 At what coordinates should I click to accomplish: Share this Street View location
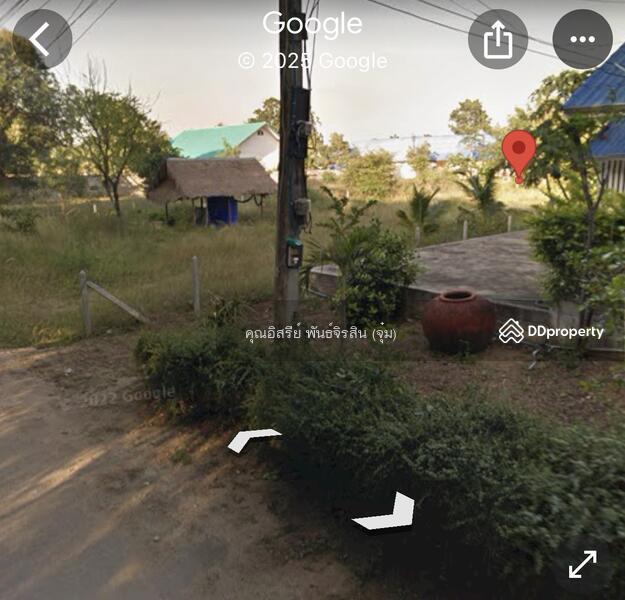click(x=497, y=40)
